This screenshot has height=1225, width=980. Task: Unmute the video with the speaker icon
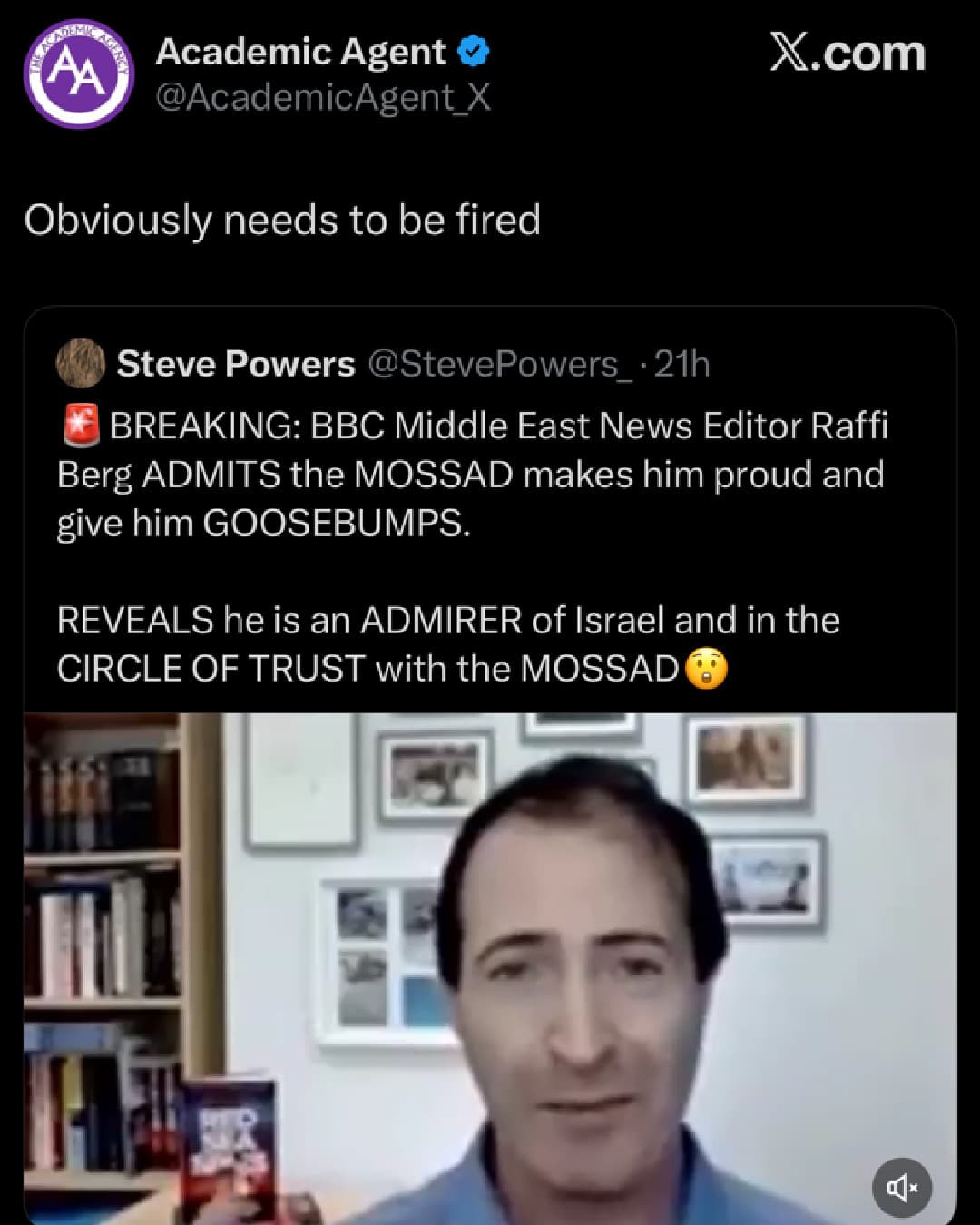click(902, 1187)
